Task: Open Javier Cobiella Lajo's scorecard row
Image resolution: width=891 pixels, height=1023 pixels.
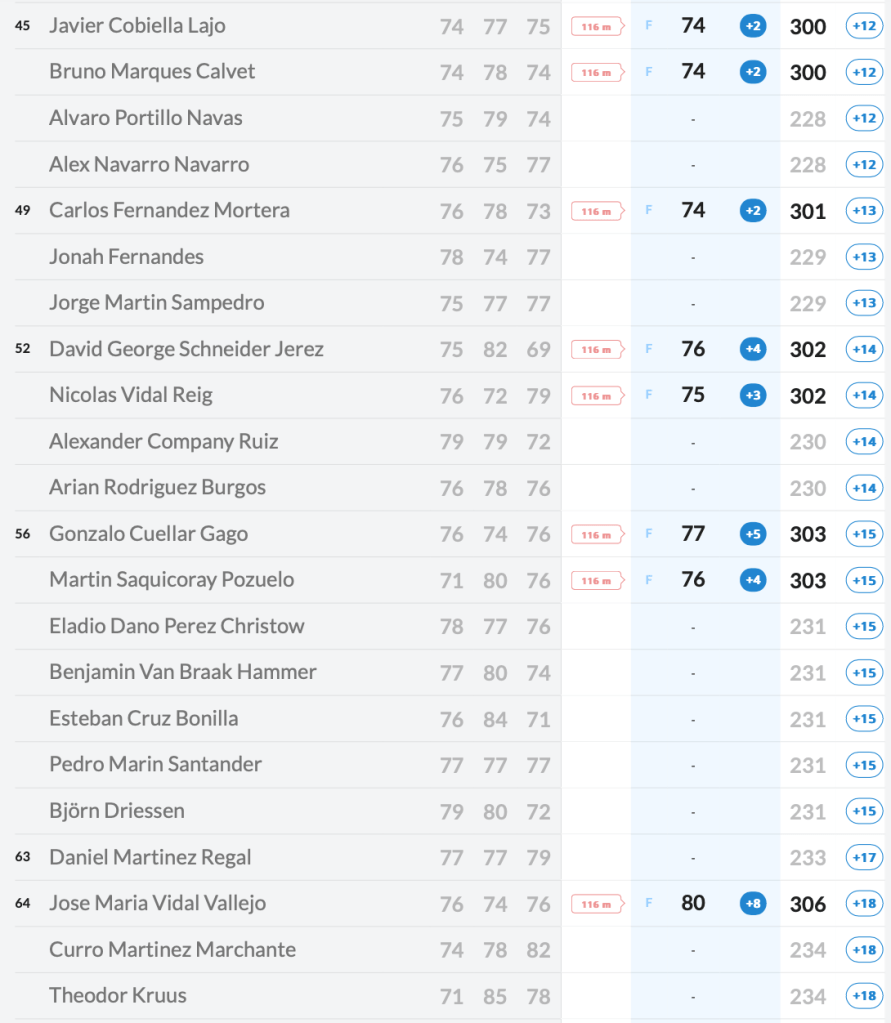Action: pos(137,26)
